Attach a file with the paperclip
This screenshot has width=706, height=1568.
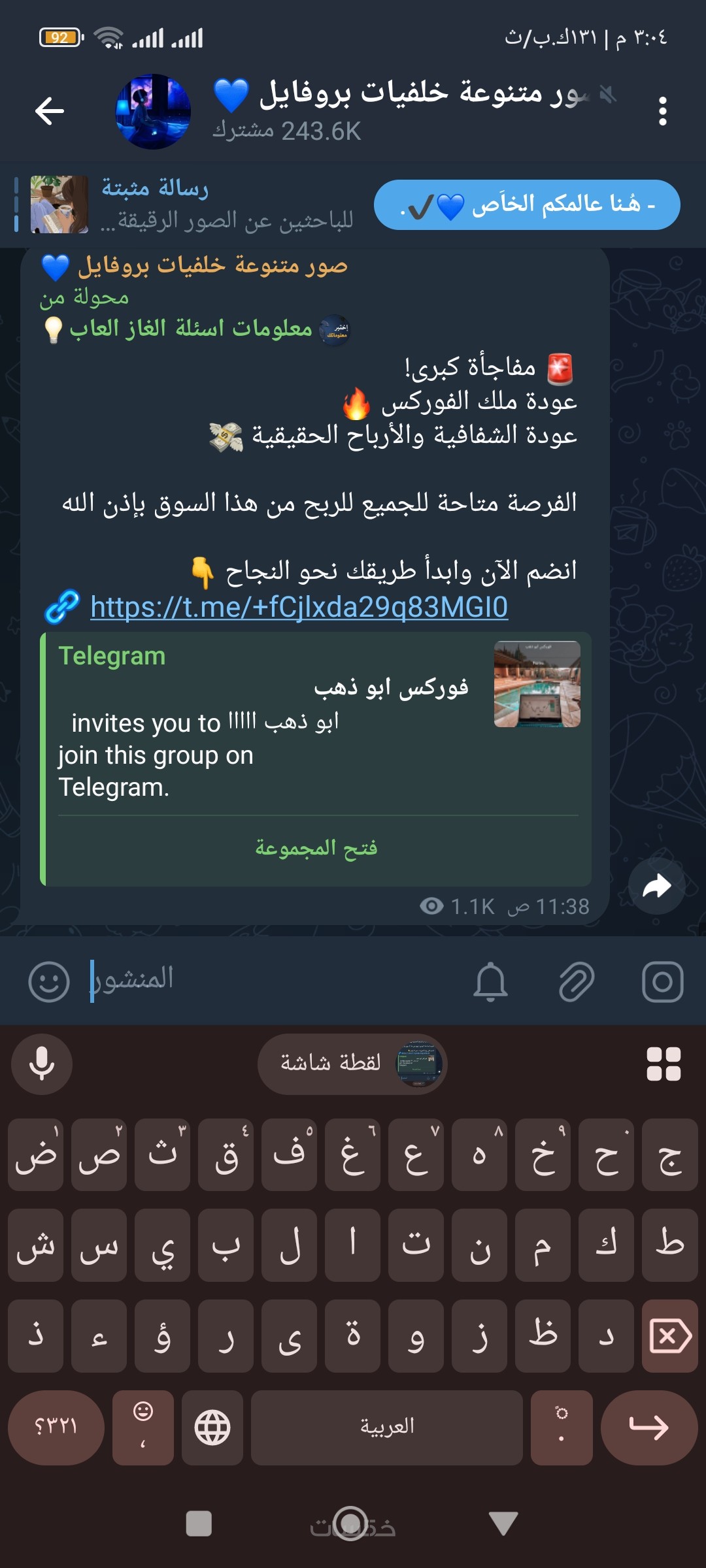tap(577, 981)
